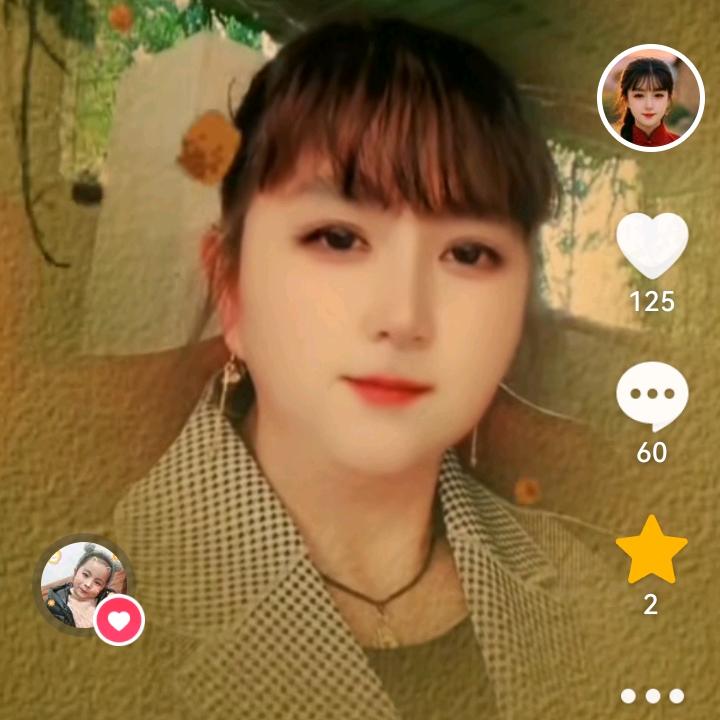This screenshot has width=720, height=720.
Task: Open the comments bubble
Action: pos(652,396)
